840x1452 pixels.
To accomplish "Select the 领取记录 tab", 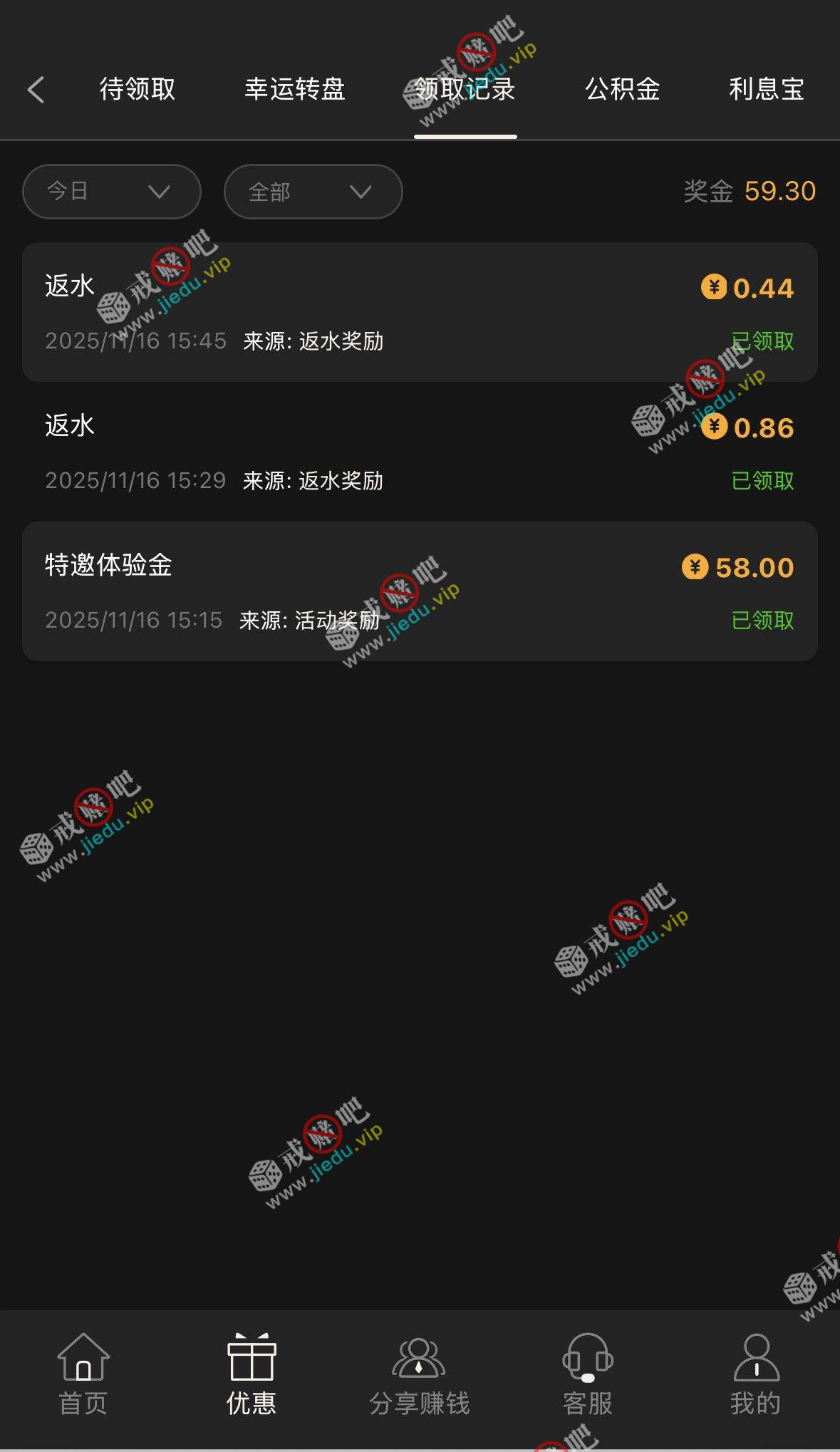I will click(x=465, y=90).
